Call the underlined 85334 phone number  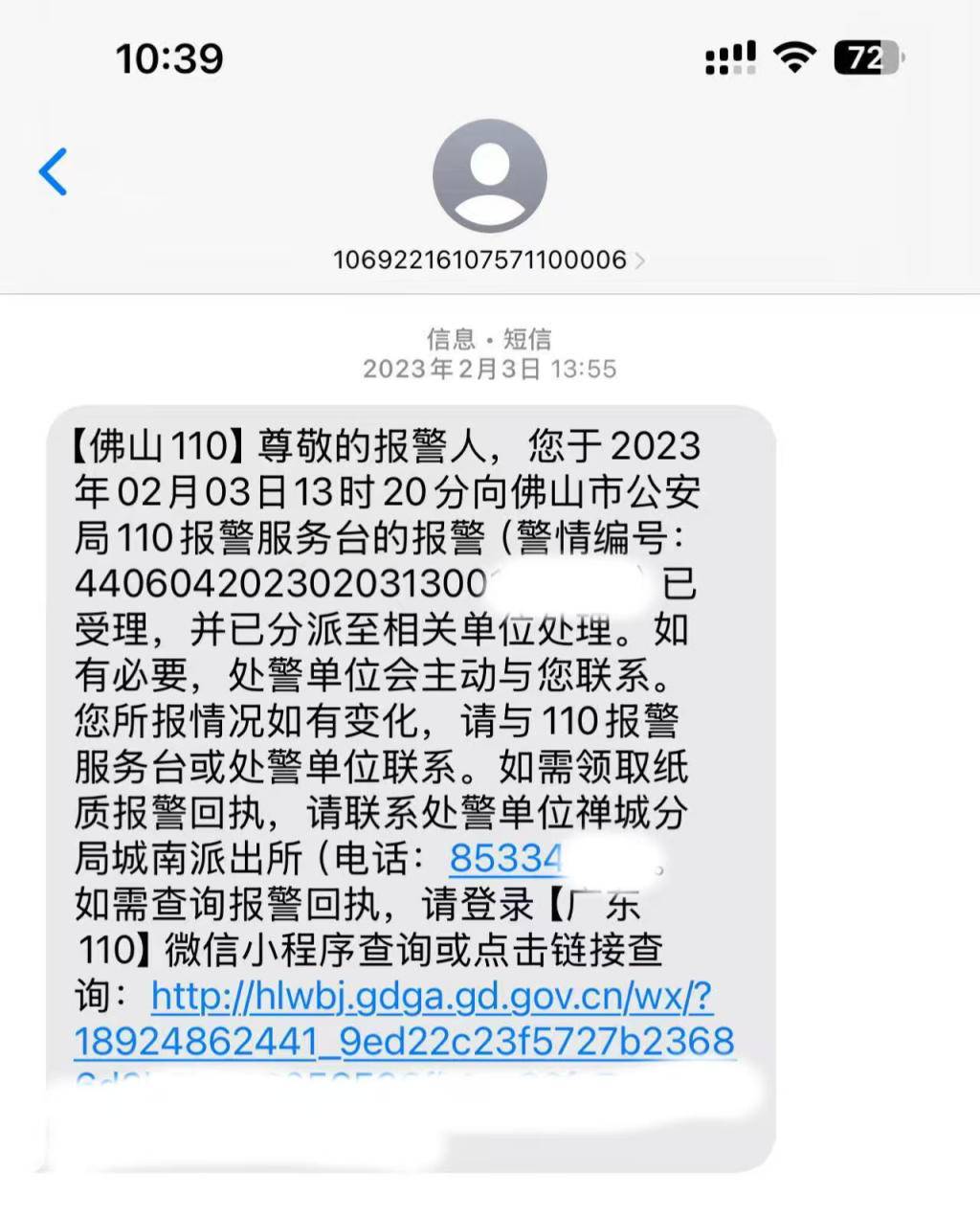507,858
